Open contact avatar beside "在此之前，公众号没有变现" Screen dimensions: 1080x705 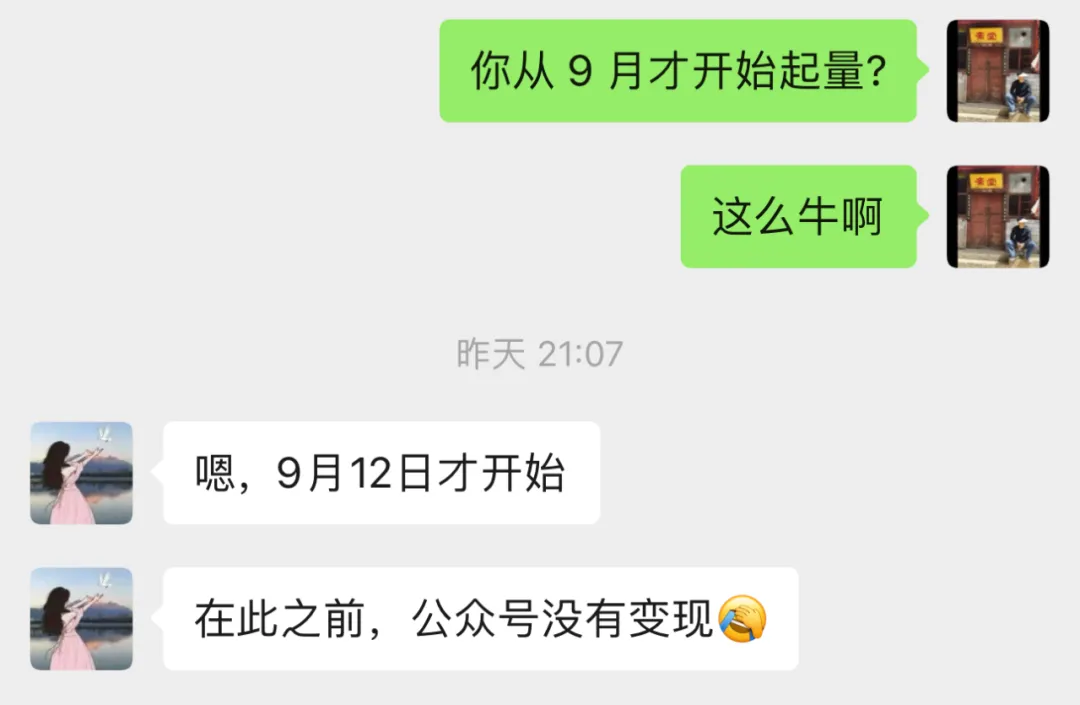coord(81,619)
